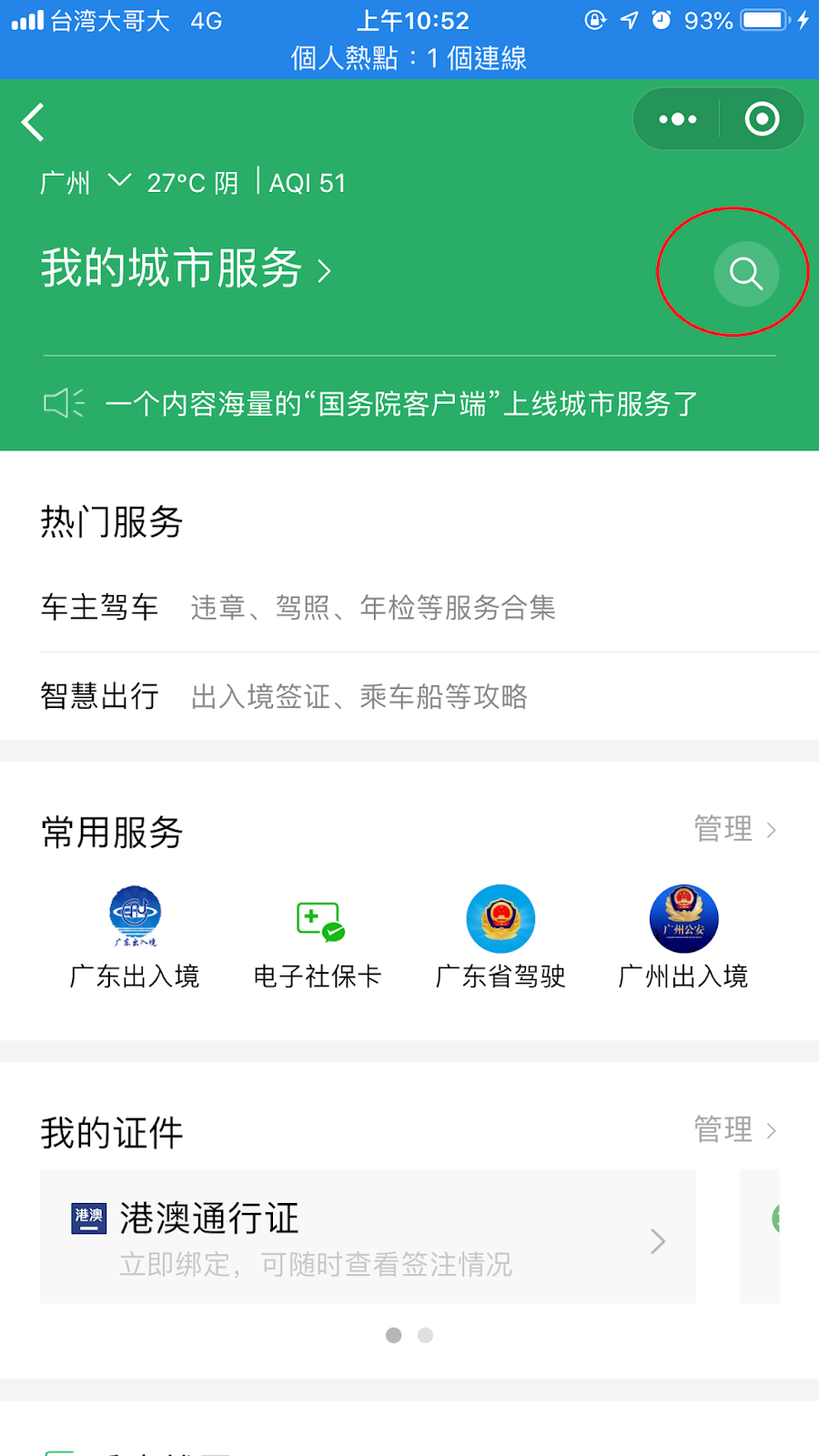This screenshot has width=819, height=1456.
Task: Open 广东省驾驶 service
Action: coord(500,937)
